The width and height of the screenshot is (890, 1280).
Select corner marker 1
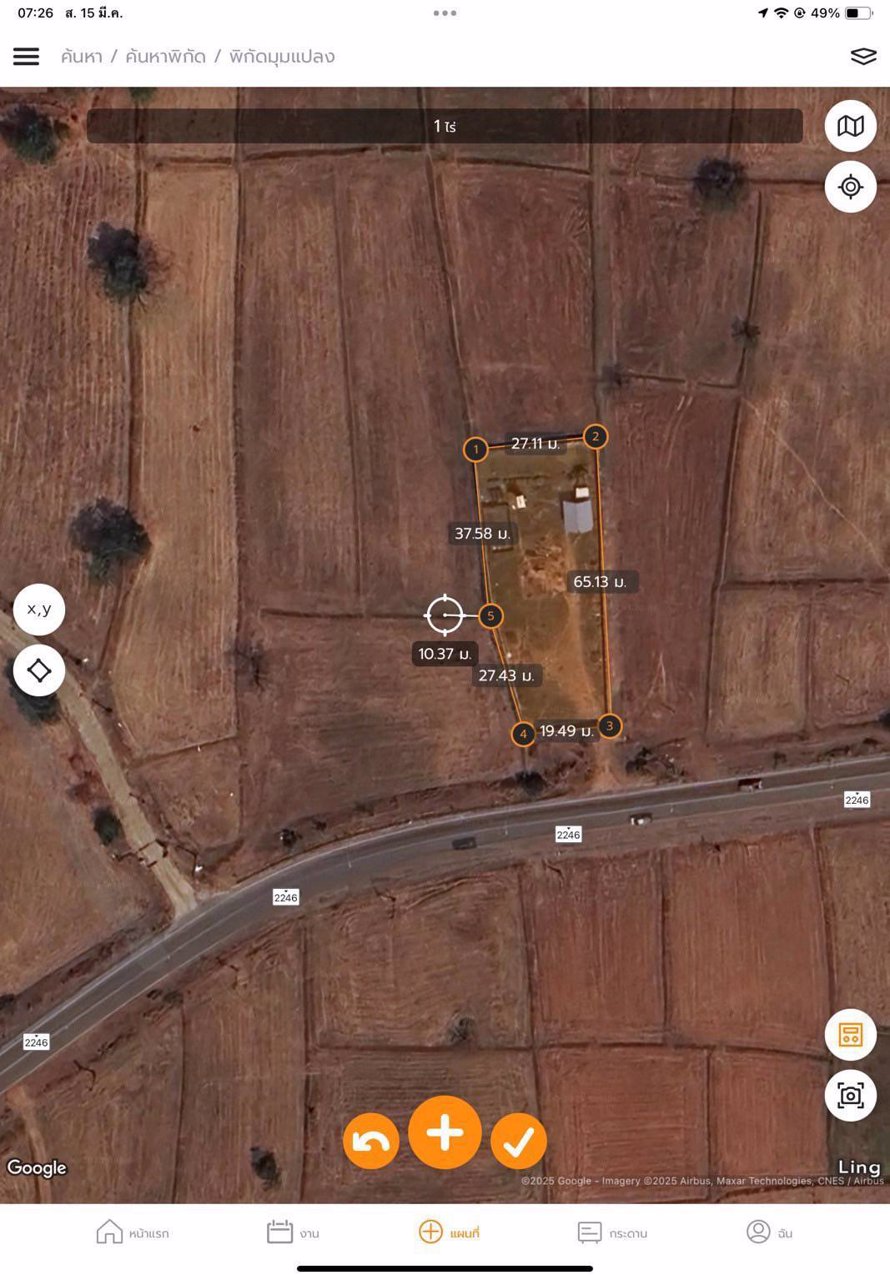pyautogui.click(x=476, y=450)
